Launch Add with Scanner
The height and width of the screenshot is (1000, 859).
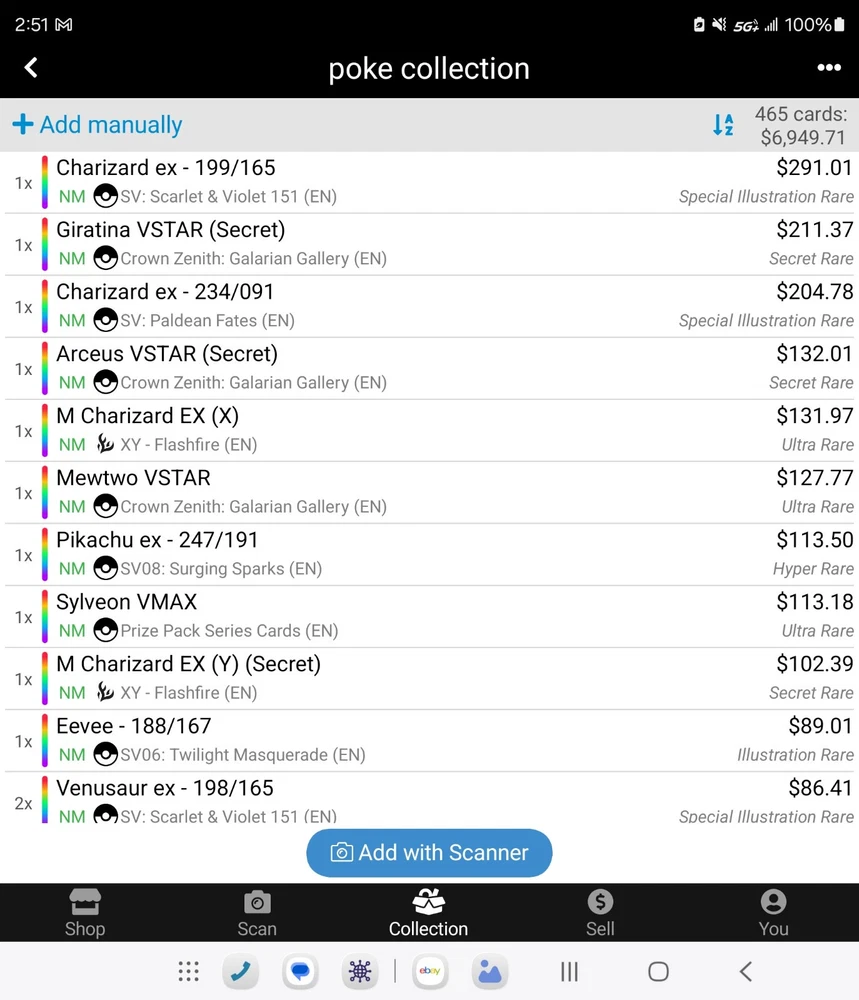click(429, 853)
